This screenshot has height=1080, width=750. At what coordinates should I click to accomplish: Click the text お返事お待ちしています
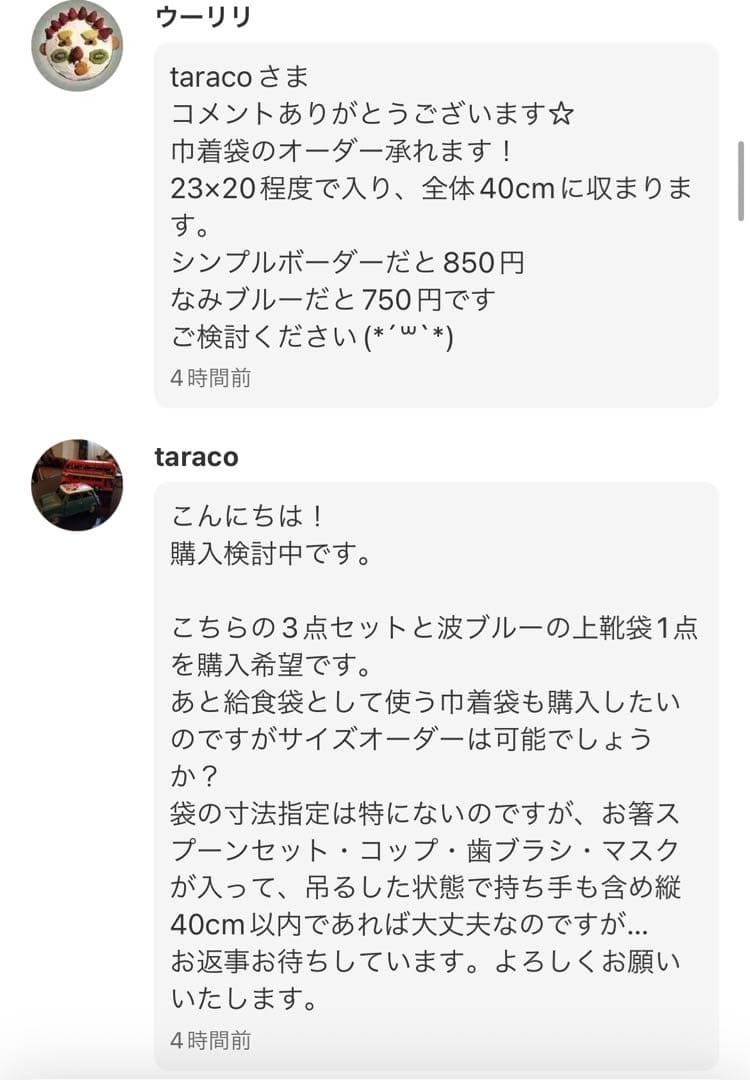(300, 966)
